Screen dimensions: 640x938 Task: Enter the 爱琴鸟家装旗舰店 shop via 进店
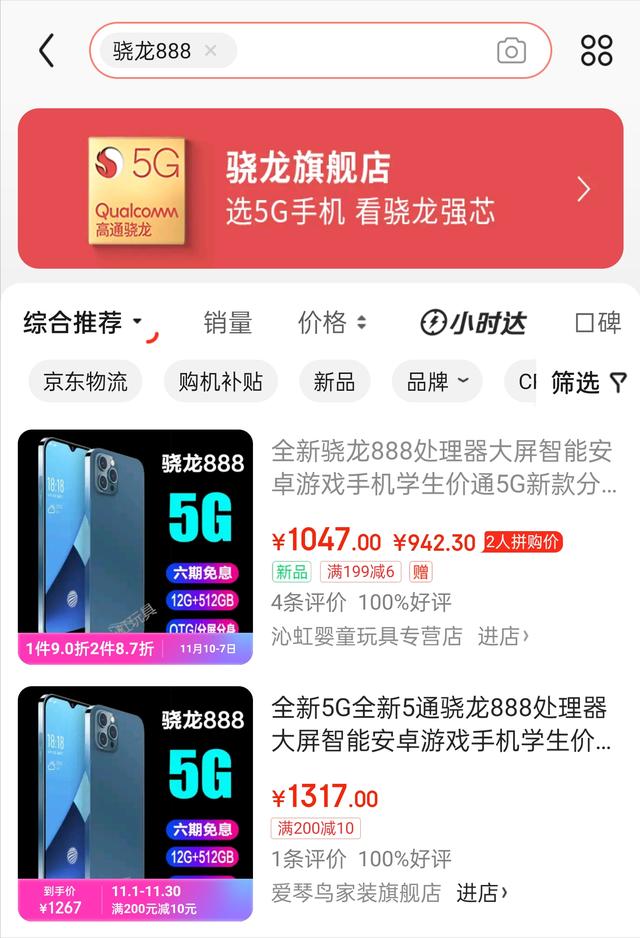[x=482, y=891]
